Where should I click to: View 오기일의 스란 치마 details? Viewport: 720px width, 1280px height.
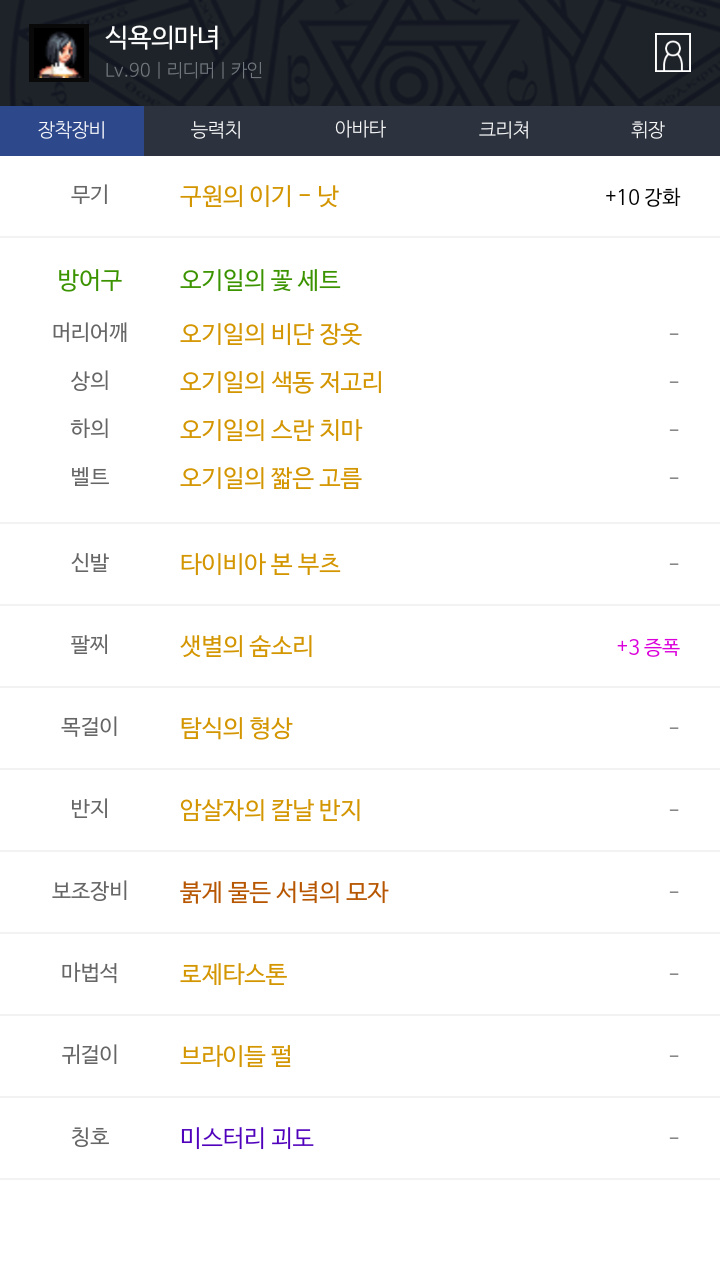click(x=270, y=429)
